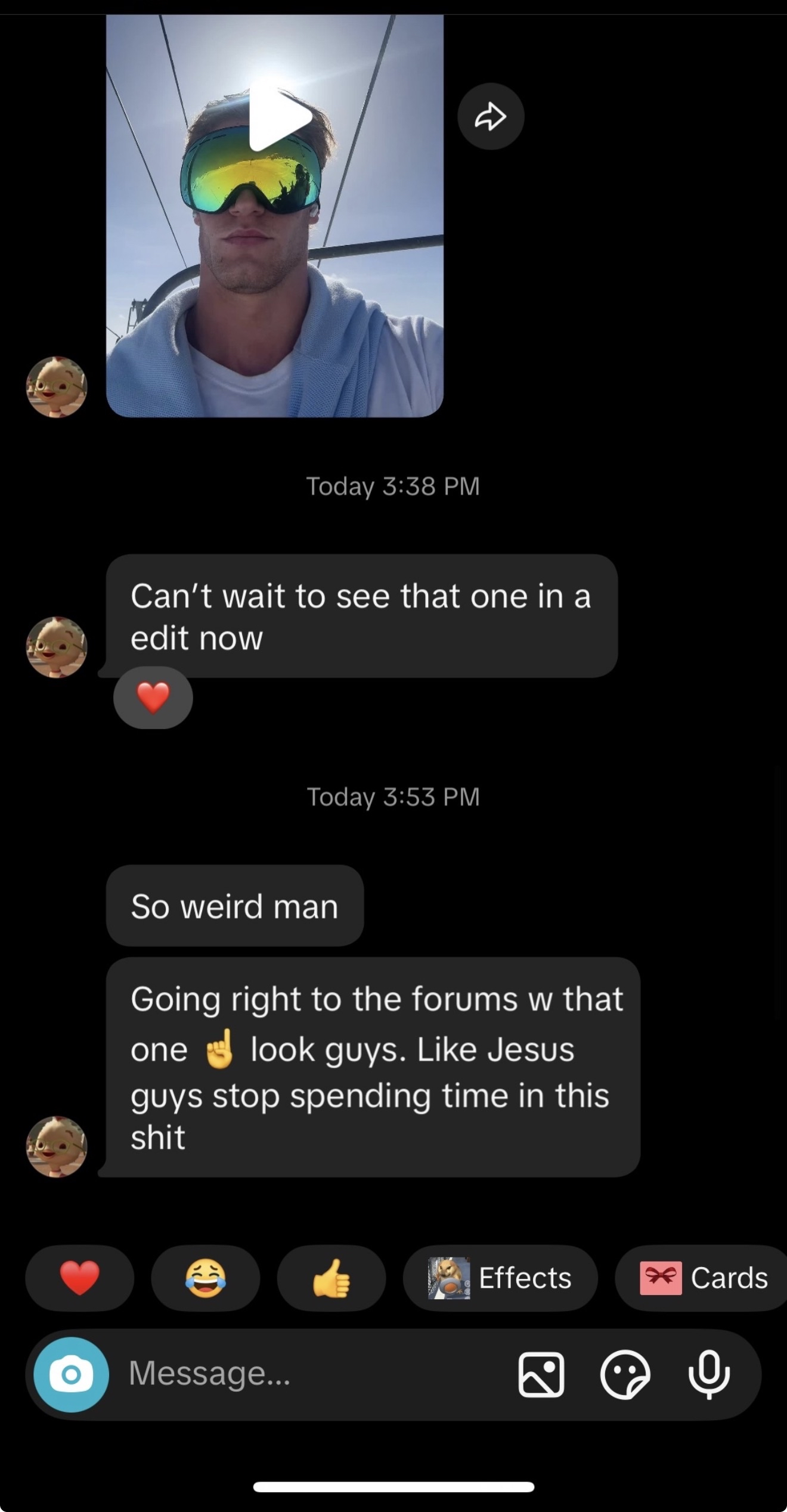Send a red heart quick reaction
The height and width of the screenshot is (1512, 787).
point(79,1278)
